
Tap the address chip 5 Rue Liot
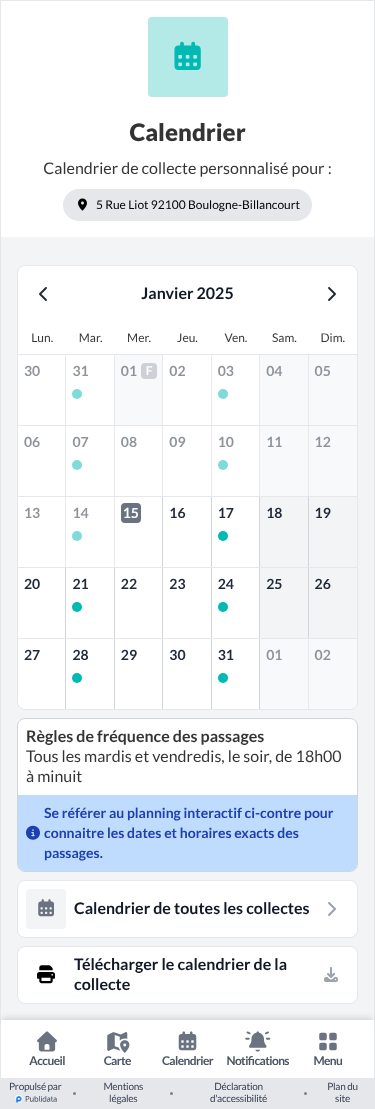188,205
